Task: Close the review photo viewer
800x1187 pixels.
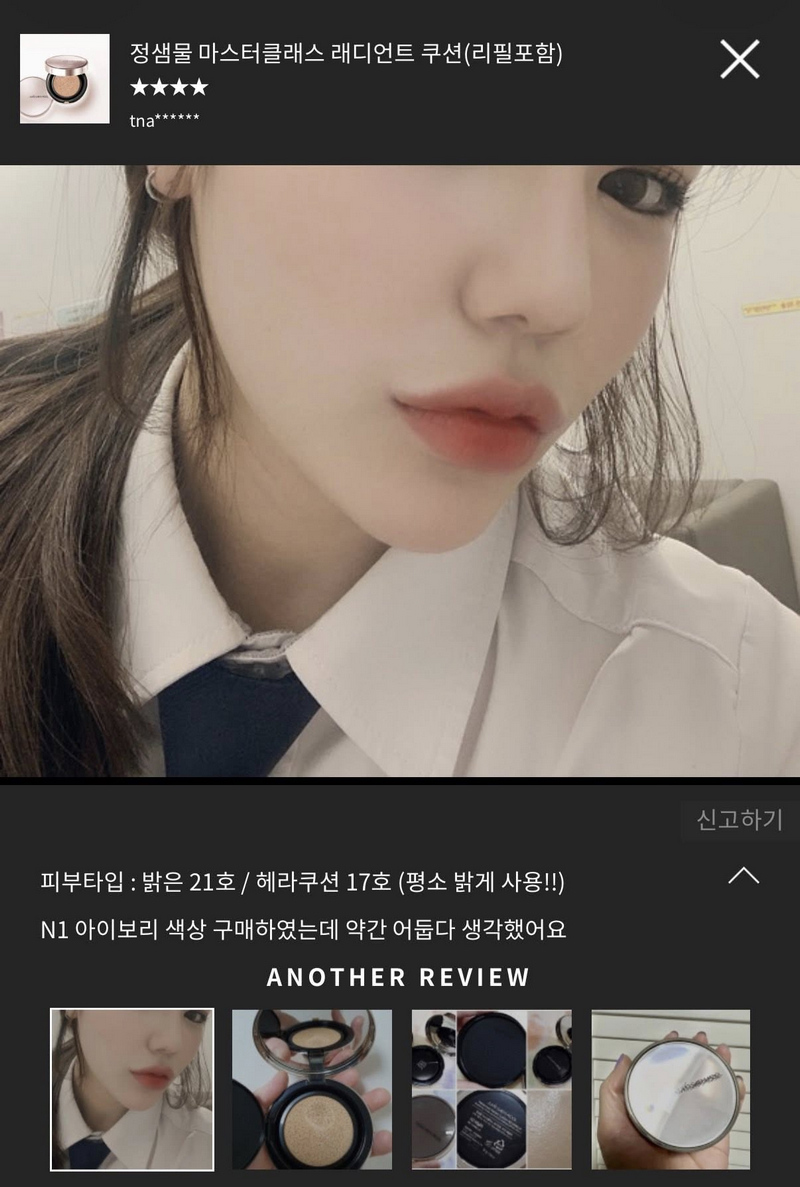Action: point(740,61)
